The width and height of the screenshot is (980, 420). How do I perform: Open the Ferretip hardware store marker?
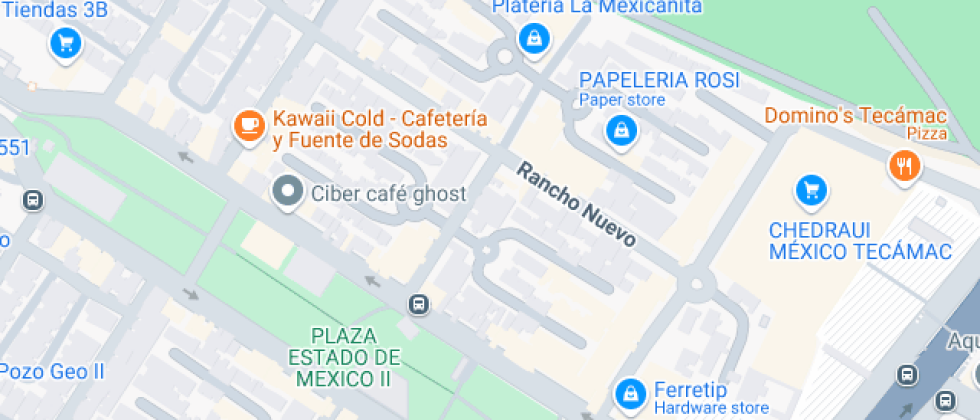[629, 391]
